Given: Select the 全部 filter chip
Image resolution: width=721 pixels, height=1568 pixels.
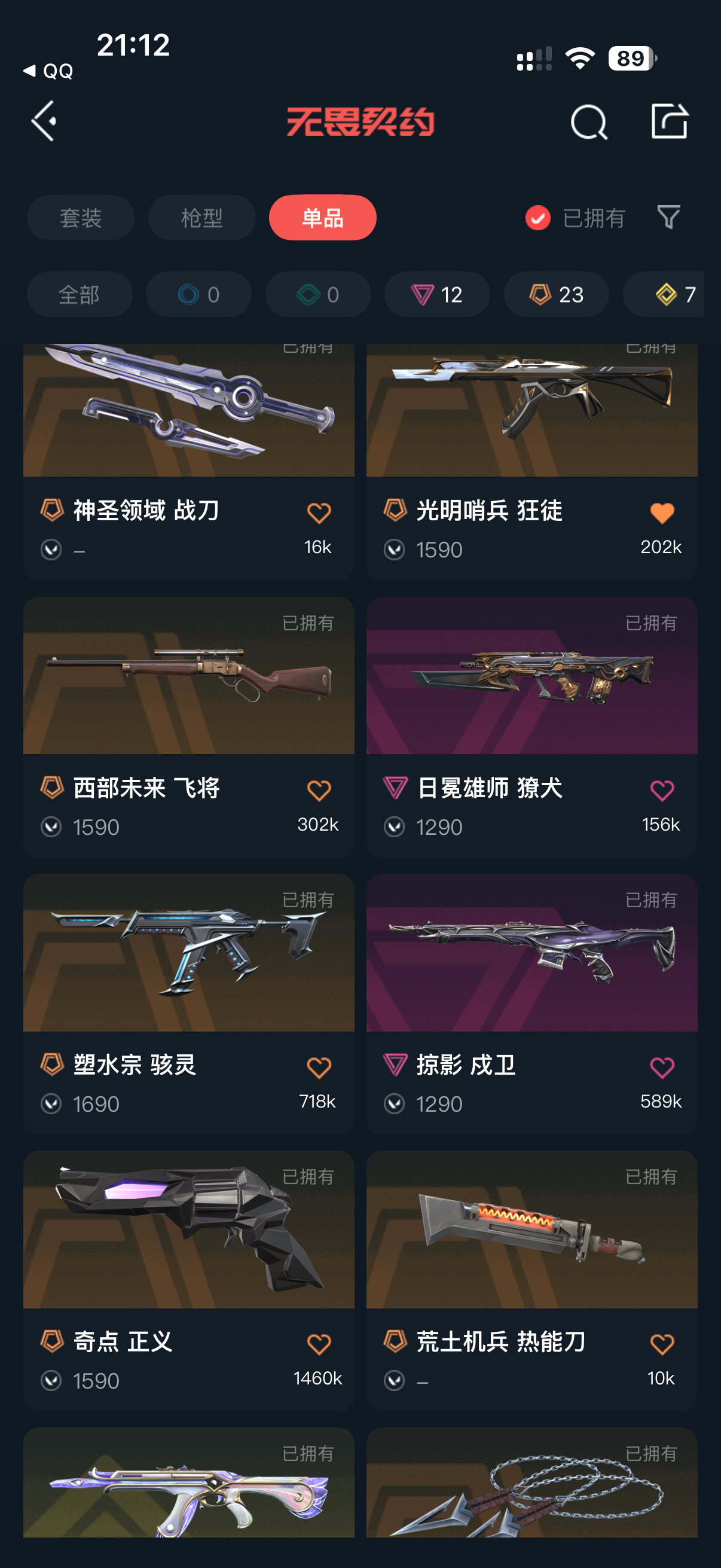Looking at the screenshot, I should pyautogui.click(x=80, y=295).
